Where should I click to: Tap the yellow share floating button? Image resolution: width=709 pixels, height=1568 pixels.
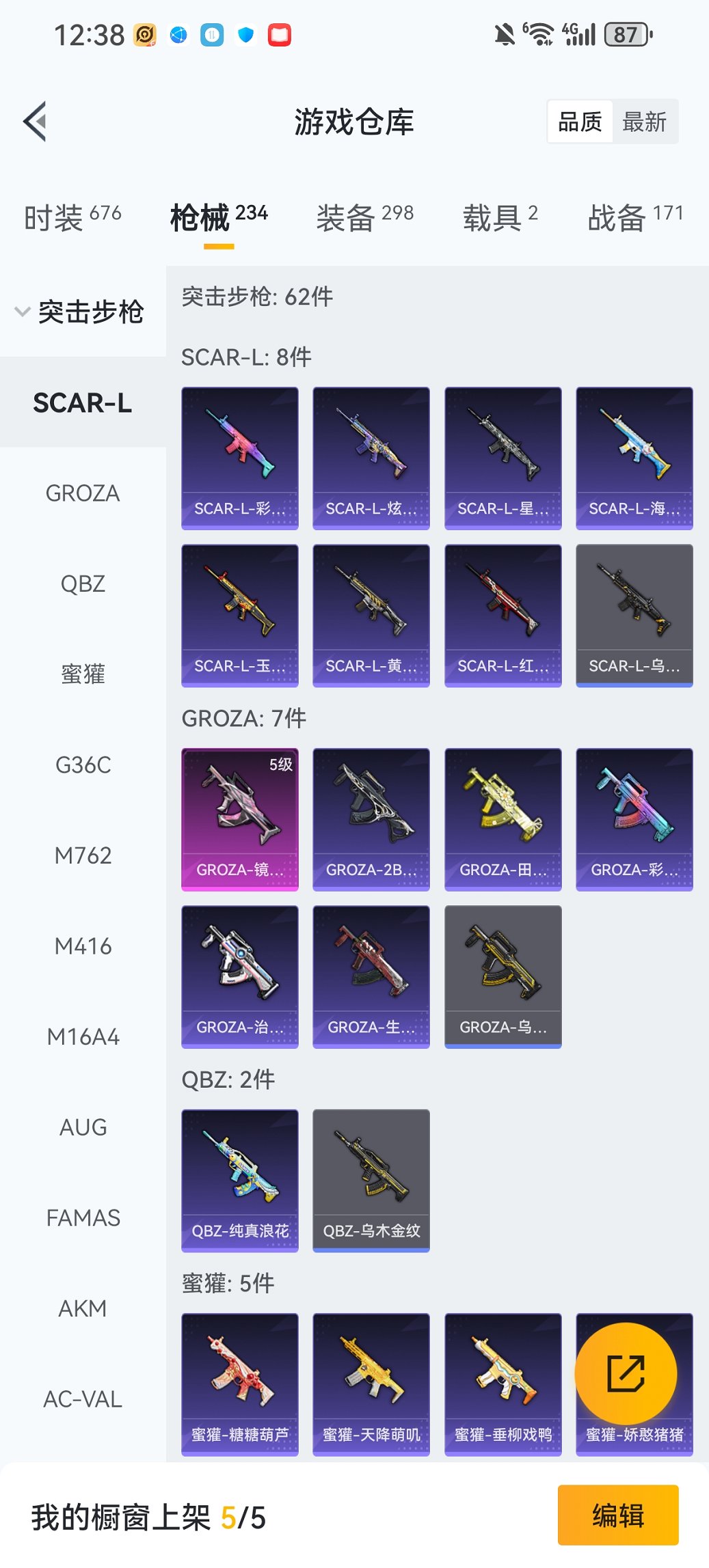point(626,1374)
